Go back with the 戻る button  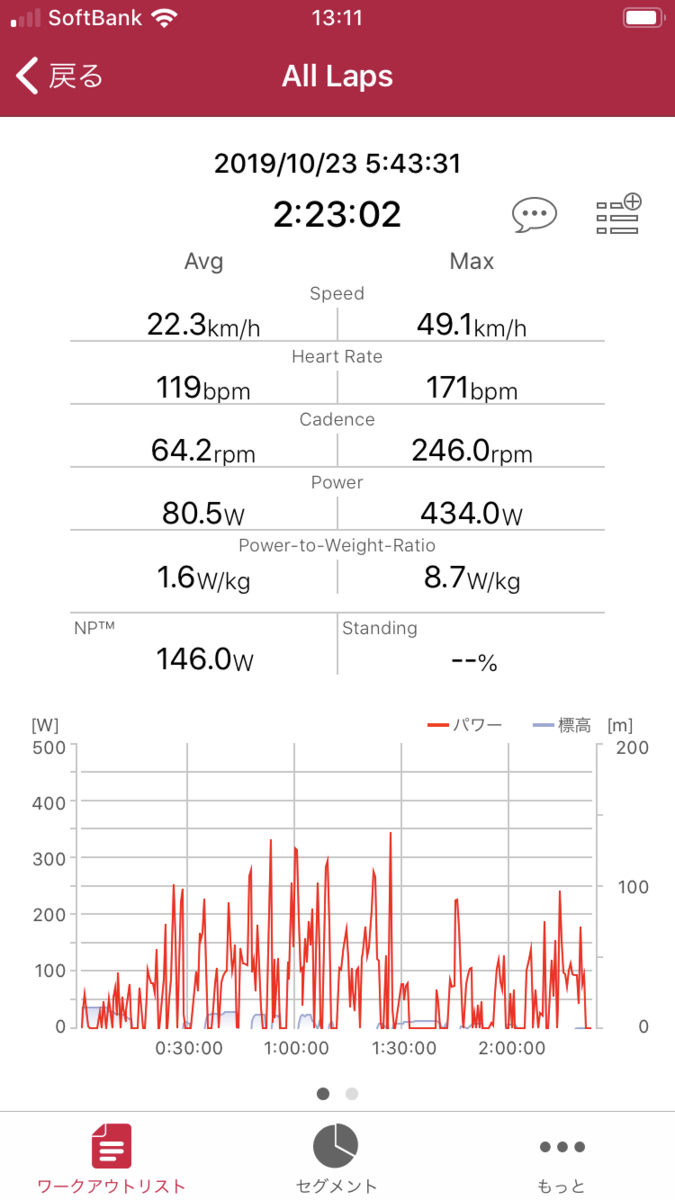(x=60, y=76)
